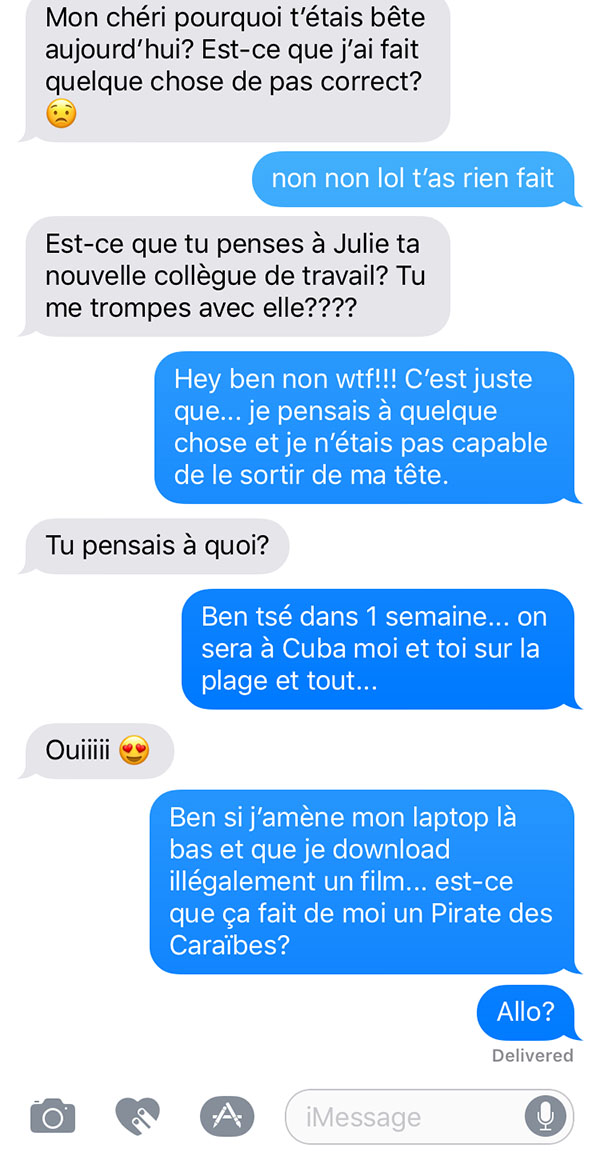600x1151 pixels.
Task: Tap the microphone to record audio
Action: [545, 1116]
